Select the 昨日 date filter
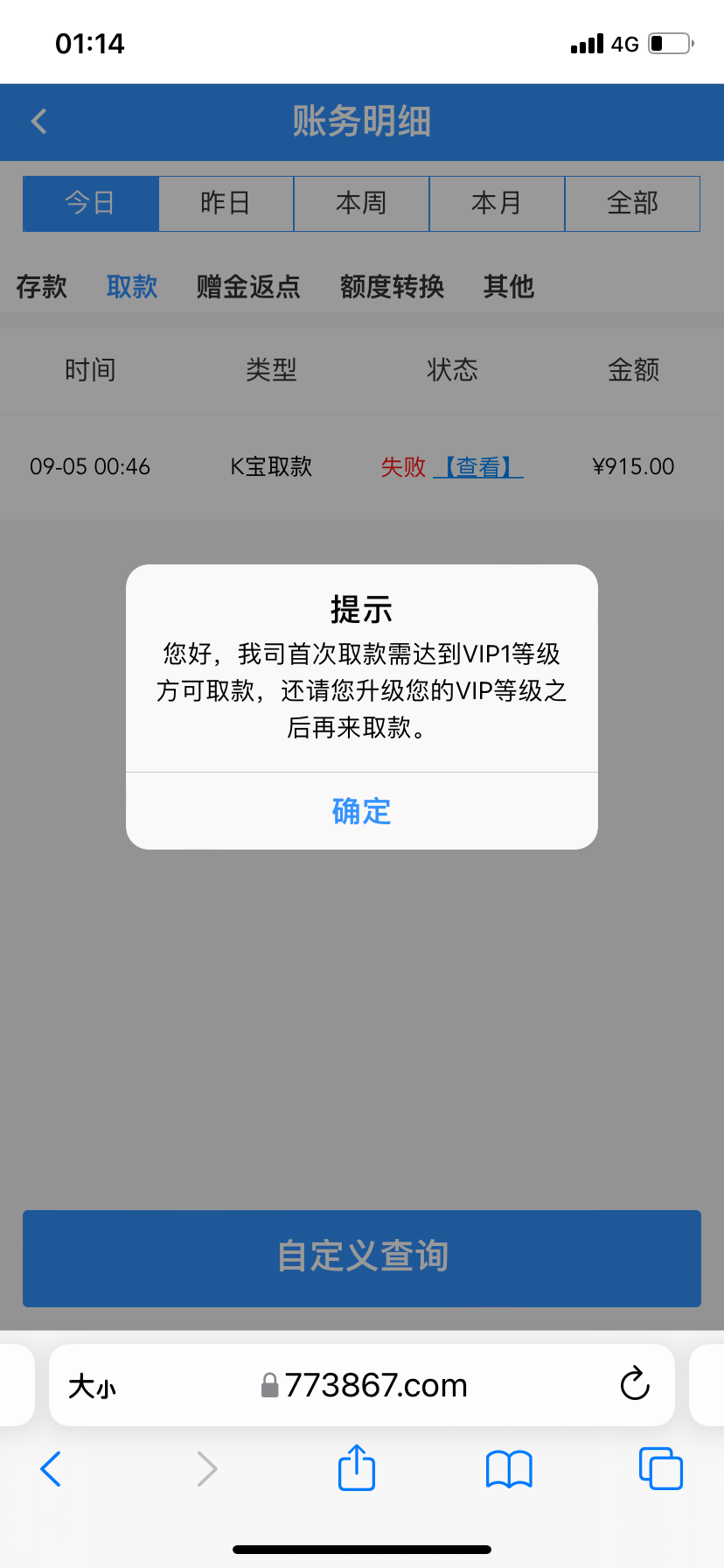The height and width of the screenshot is (1568, 724). (226, 203)
